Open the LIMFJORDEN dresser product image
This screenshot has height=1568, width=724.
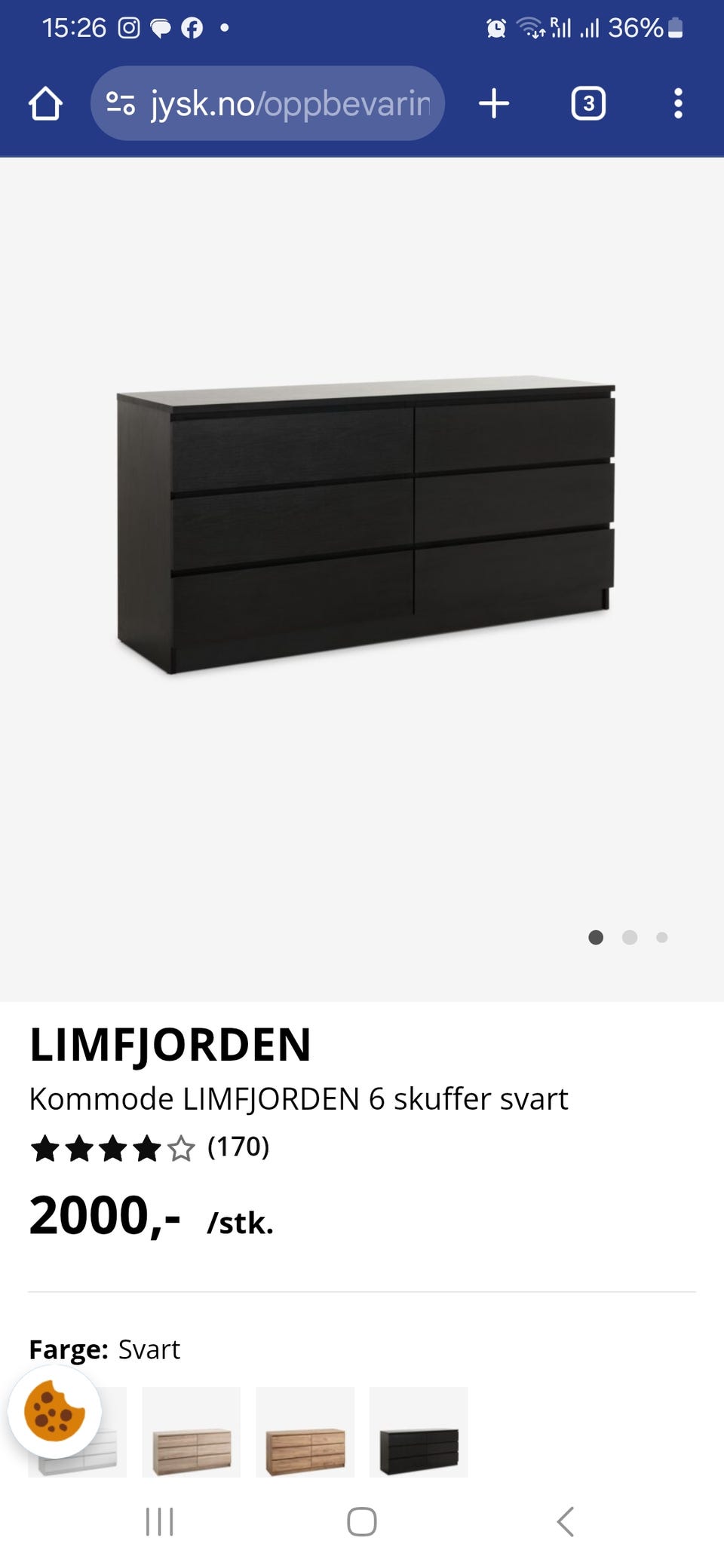(366, 525)
